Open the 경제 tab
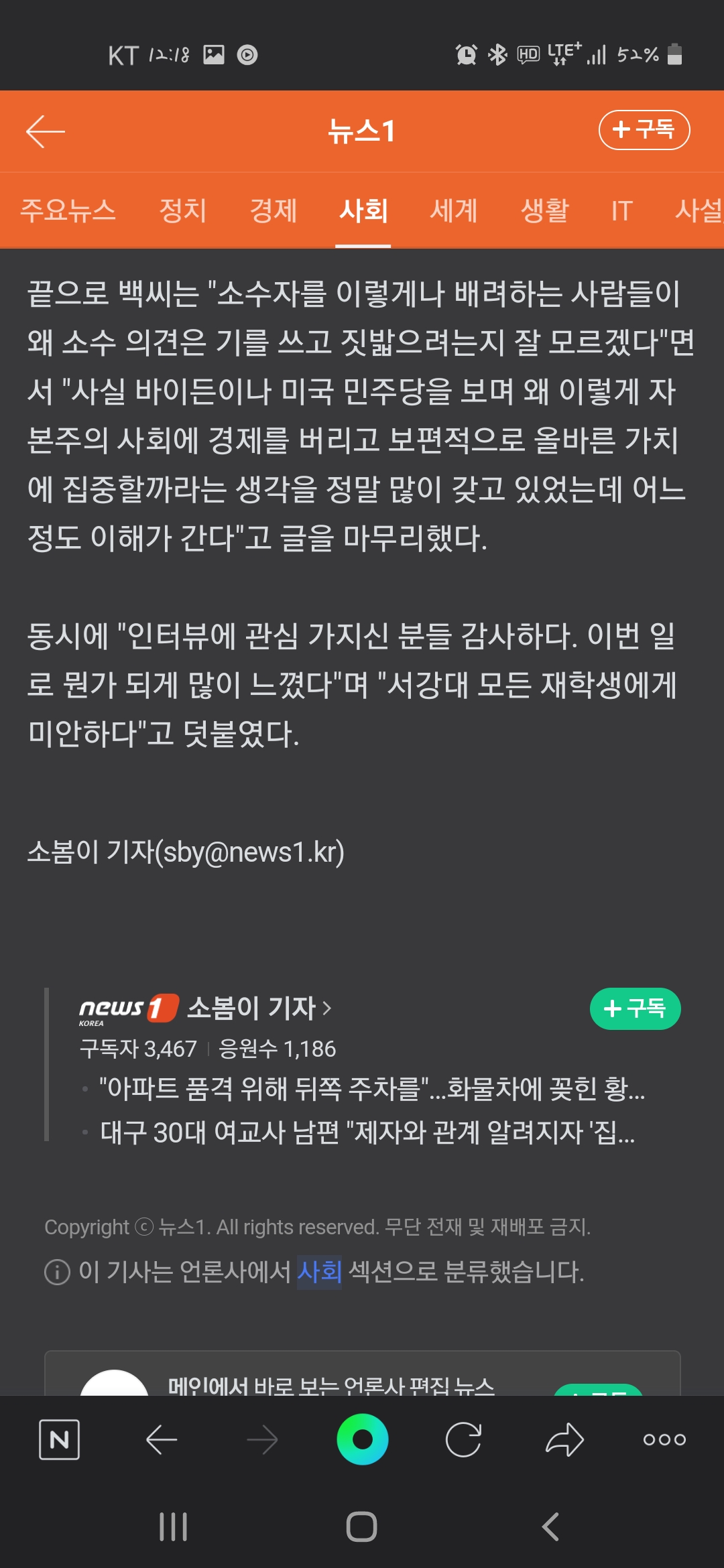The image size is (724, 1568). (273, 210)
